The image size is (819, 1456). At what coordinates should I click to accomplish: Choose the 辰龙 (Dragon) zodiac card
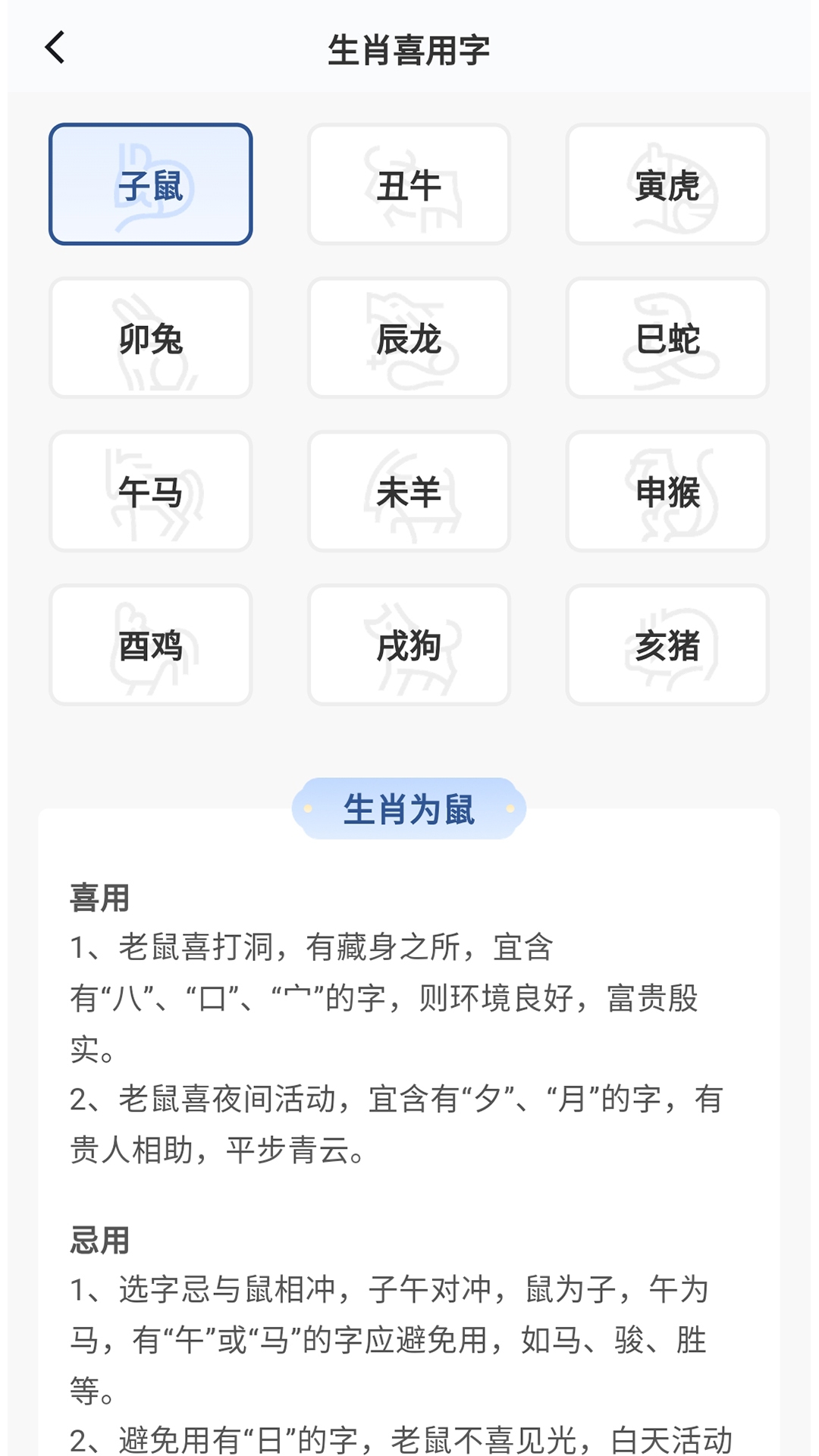(x=408, y=338)
